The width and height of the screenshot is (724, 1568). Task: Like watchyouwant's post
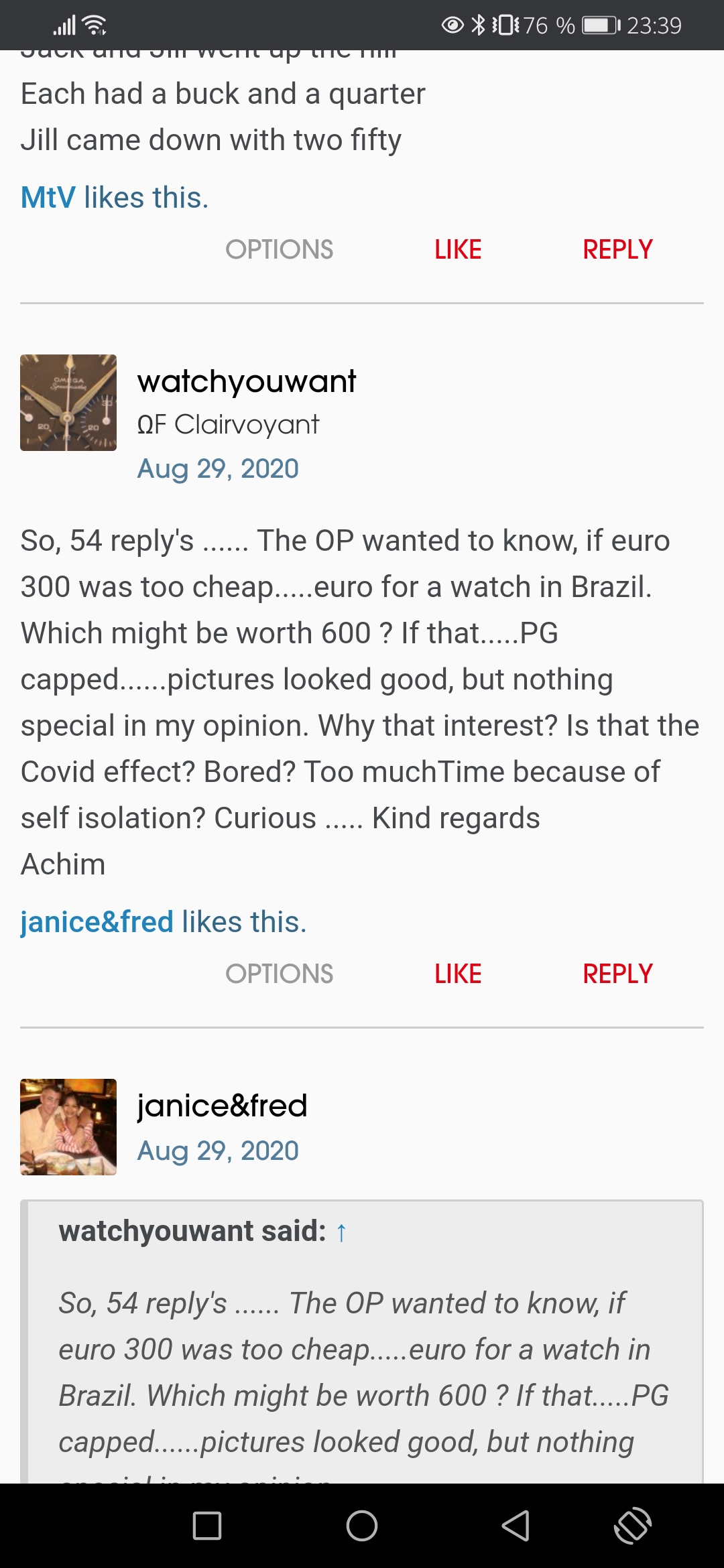click(458, 974)
